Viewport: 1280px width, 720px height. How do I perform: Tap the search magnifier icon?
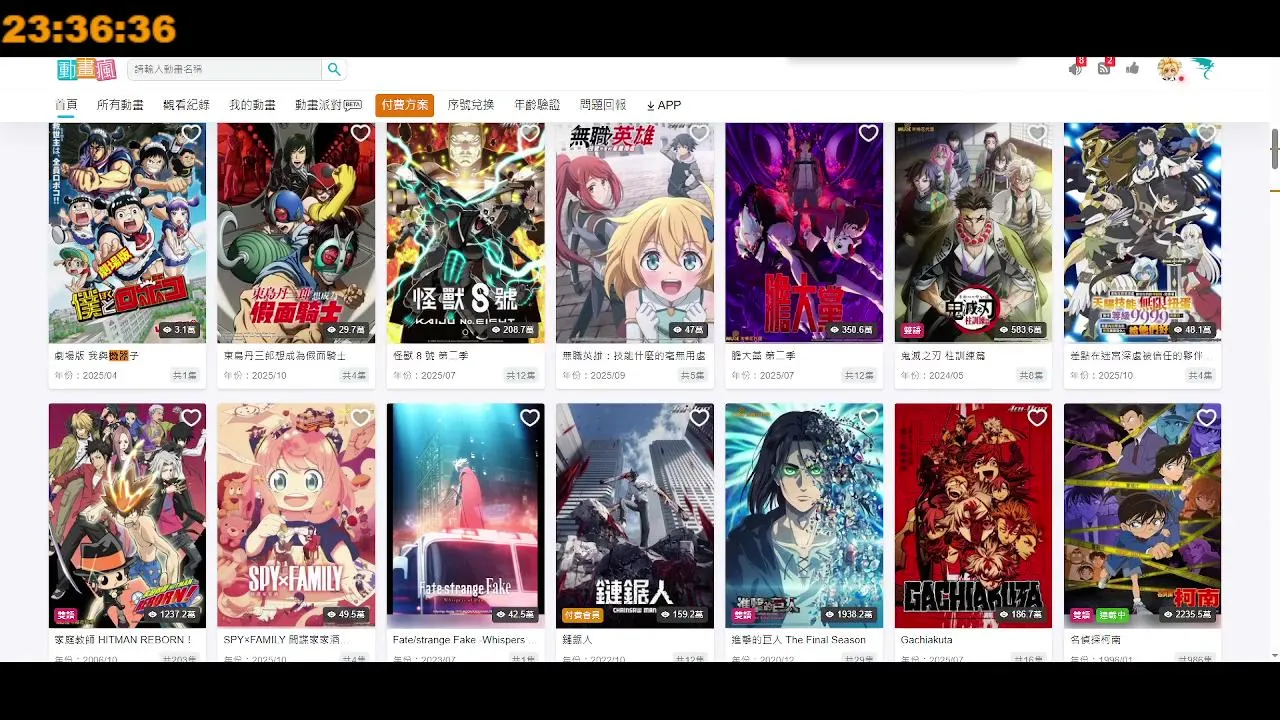[334, 69]
